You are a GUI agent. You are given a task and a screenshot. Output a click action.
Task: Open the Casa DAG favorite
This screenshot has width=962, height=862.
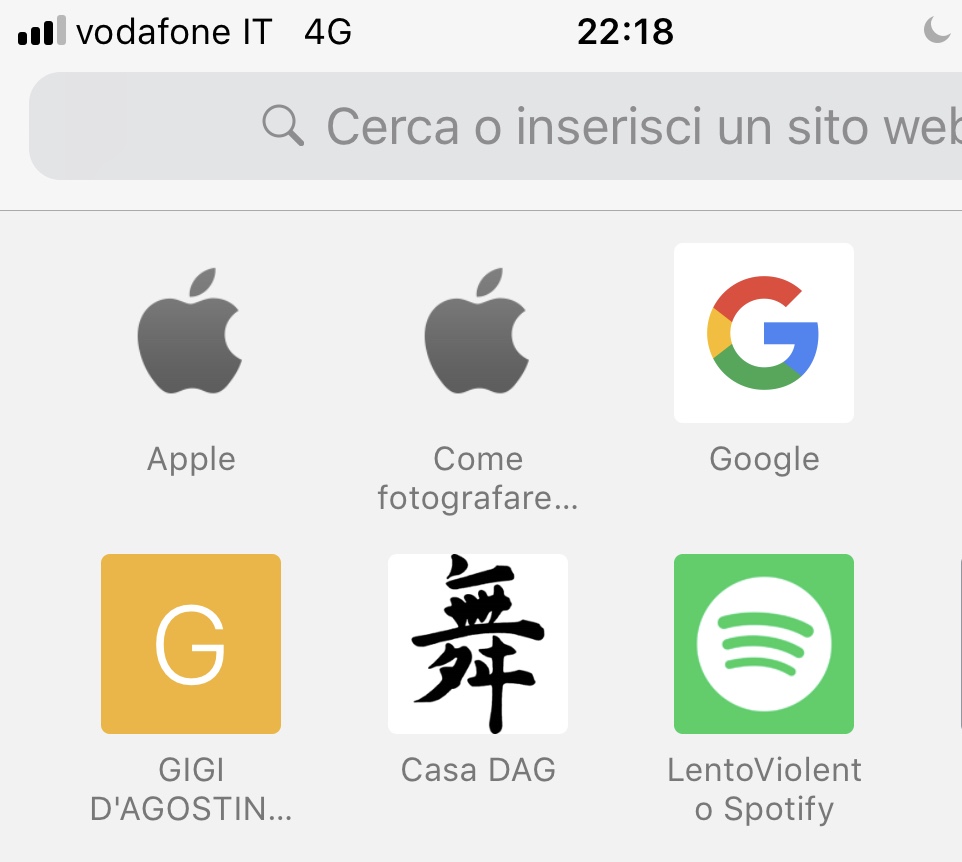pyautogui.click(x=477, y=644)
